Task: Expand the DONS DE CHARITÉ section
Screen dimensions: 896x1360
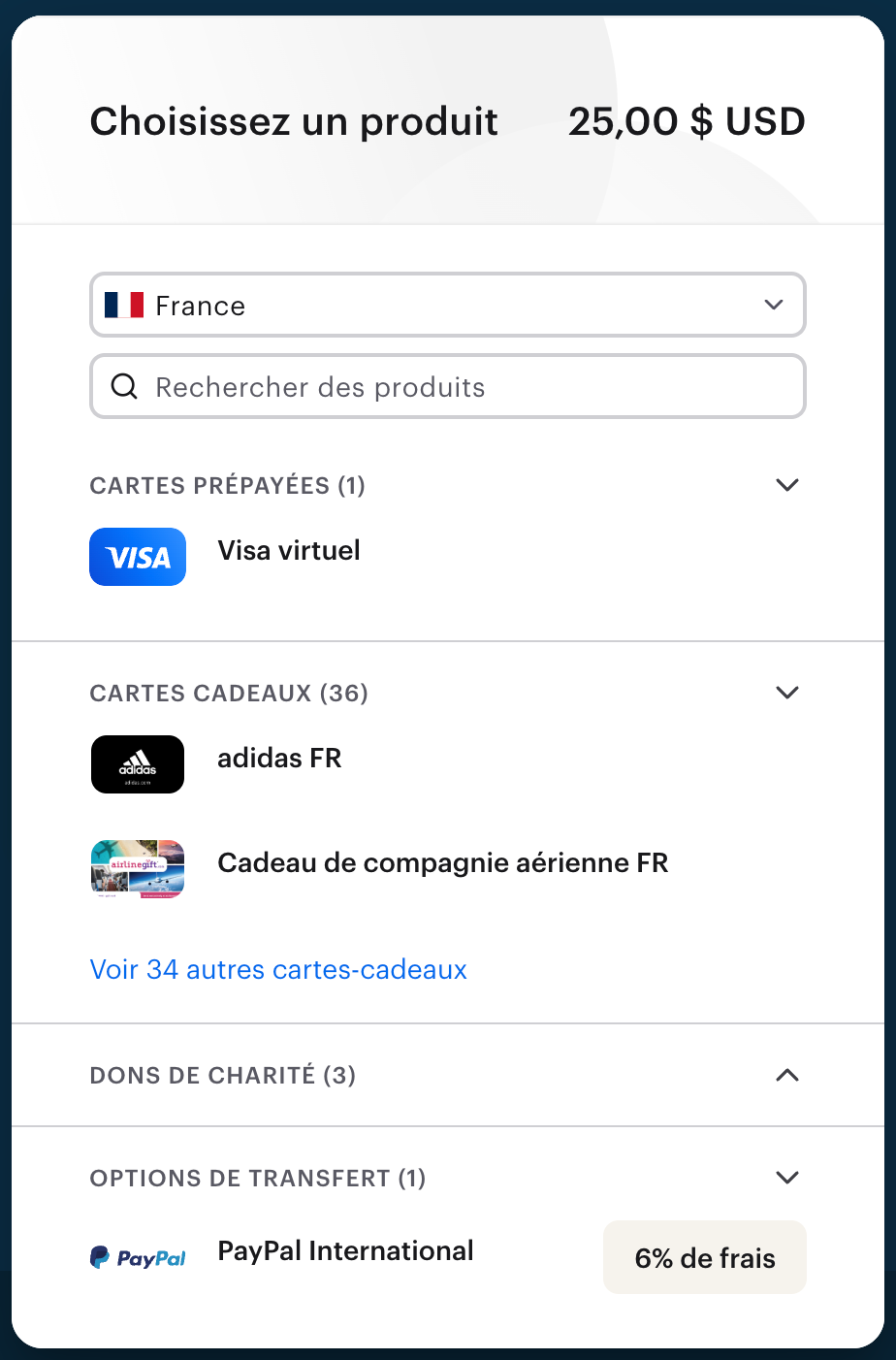Action: [x=786, y=1075]
